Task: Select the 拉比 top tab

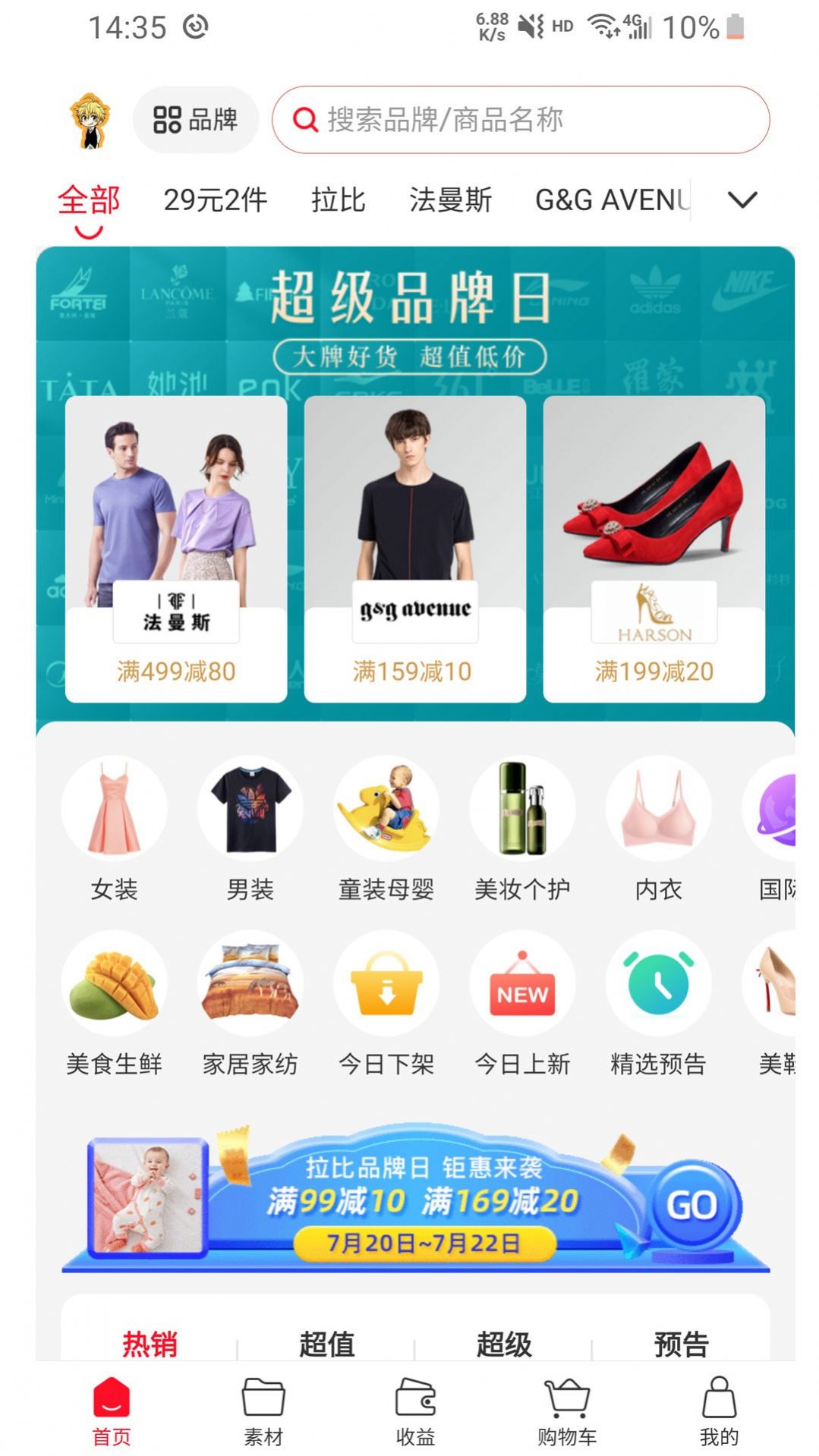Action: [338, 200]
